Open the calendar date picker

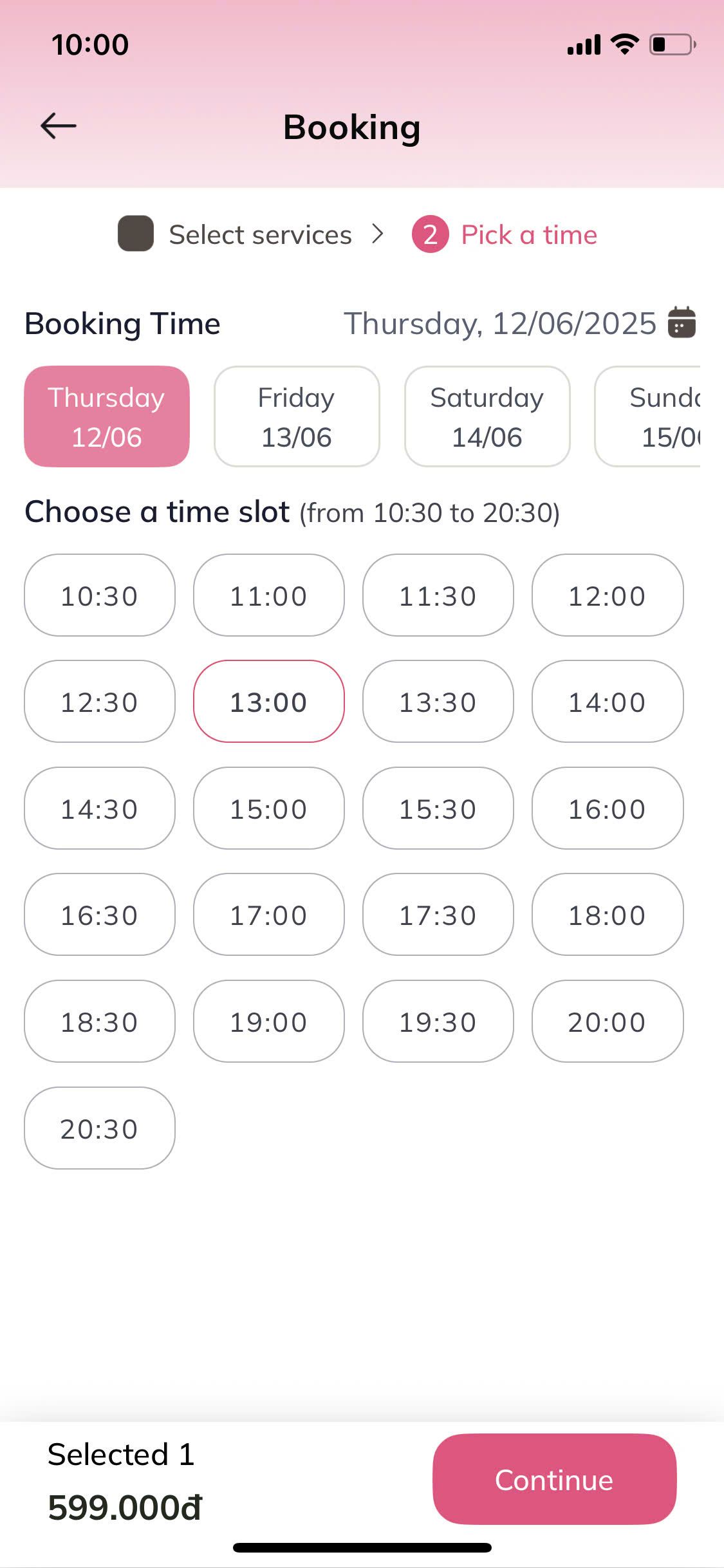pyautogui.click(x=682, y=322)
